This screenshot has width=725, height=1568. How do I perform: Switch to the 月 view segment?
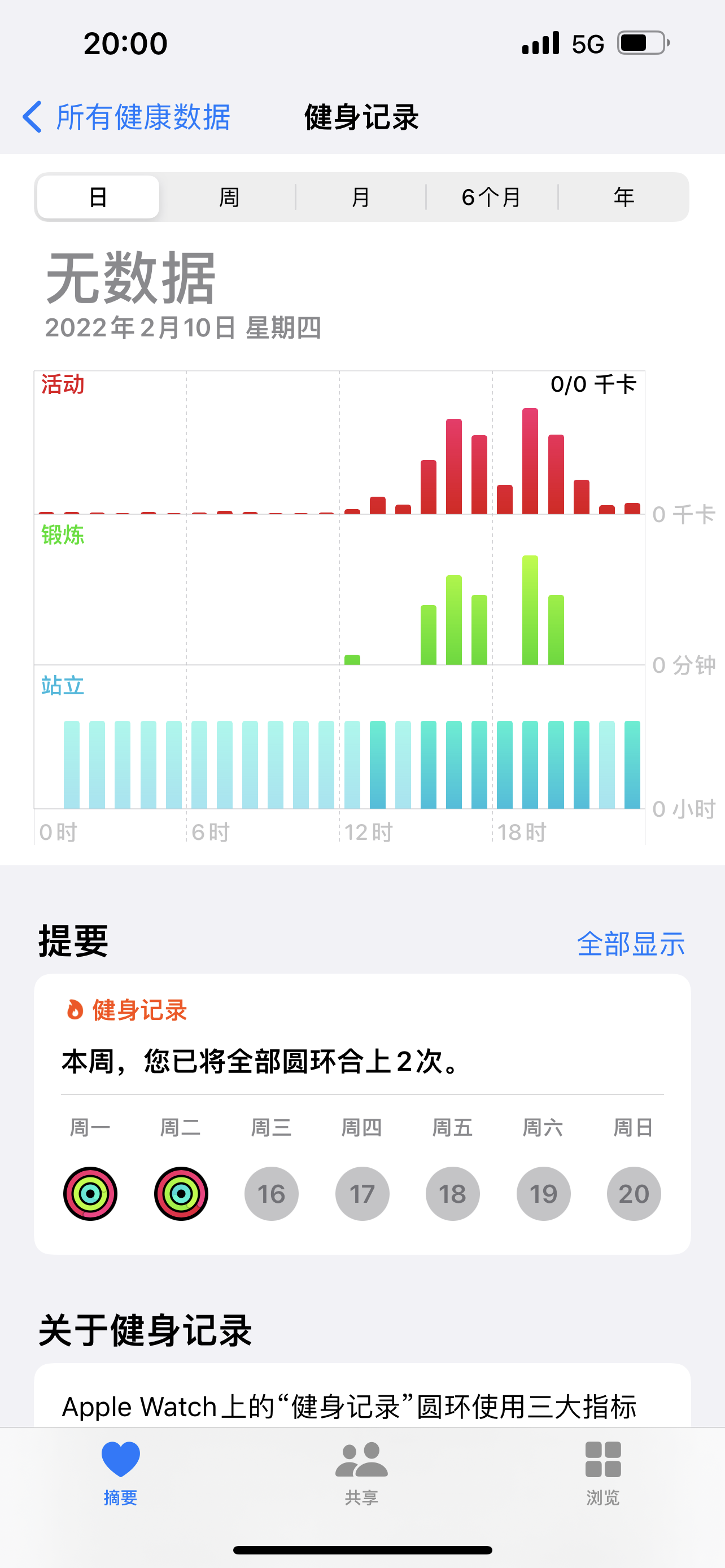[360, 197]
